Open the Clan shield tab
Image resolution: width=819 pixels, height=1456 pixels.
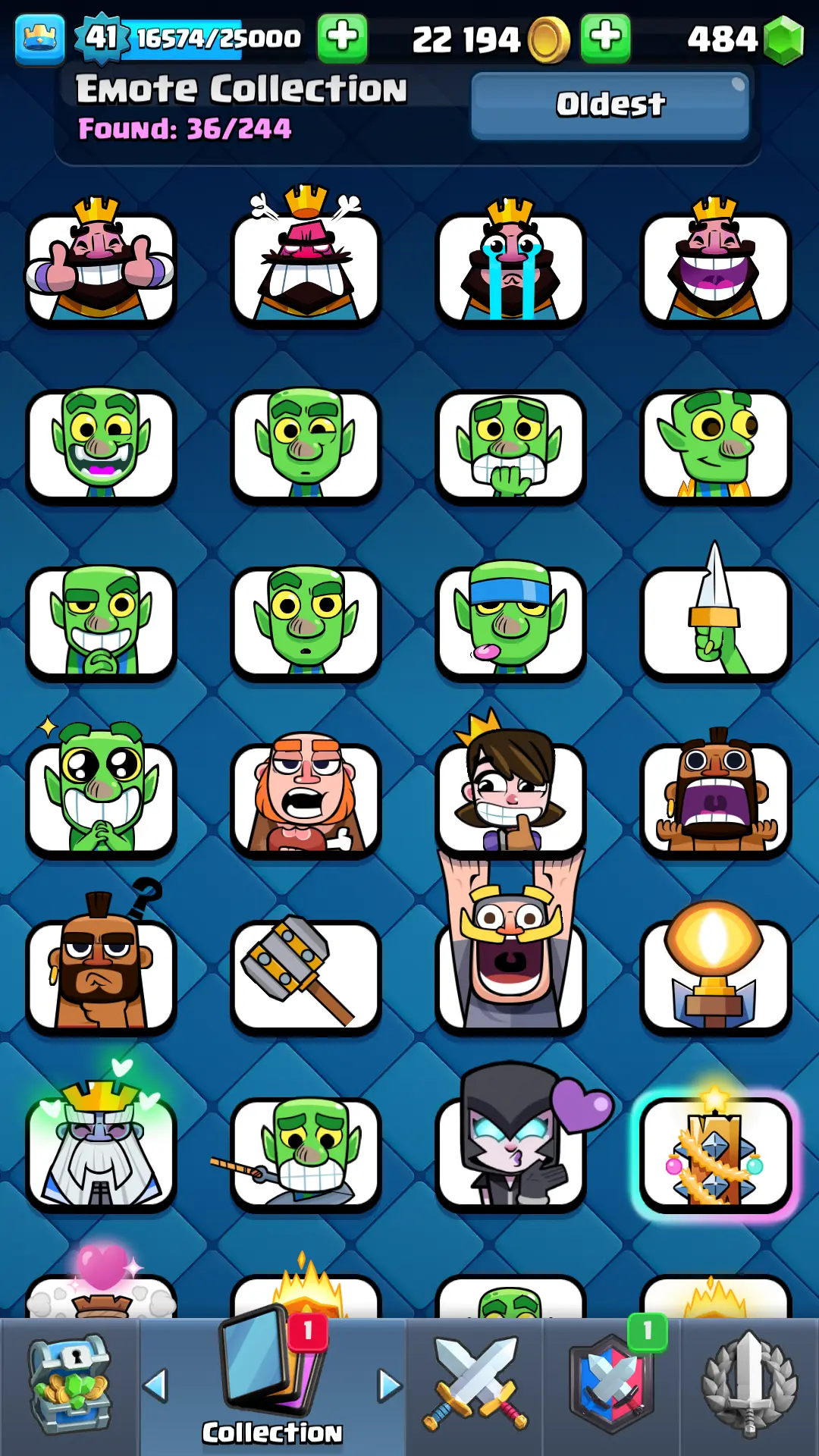[611, 1386]
